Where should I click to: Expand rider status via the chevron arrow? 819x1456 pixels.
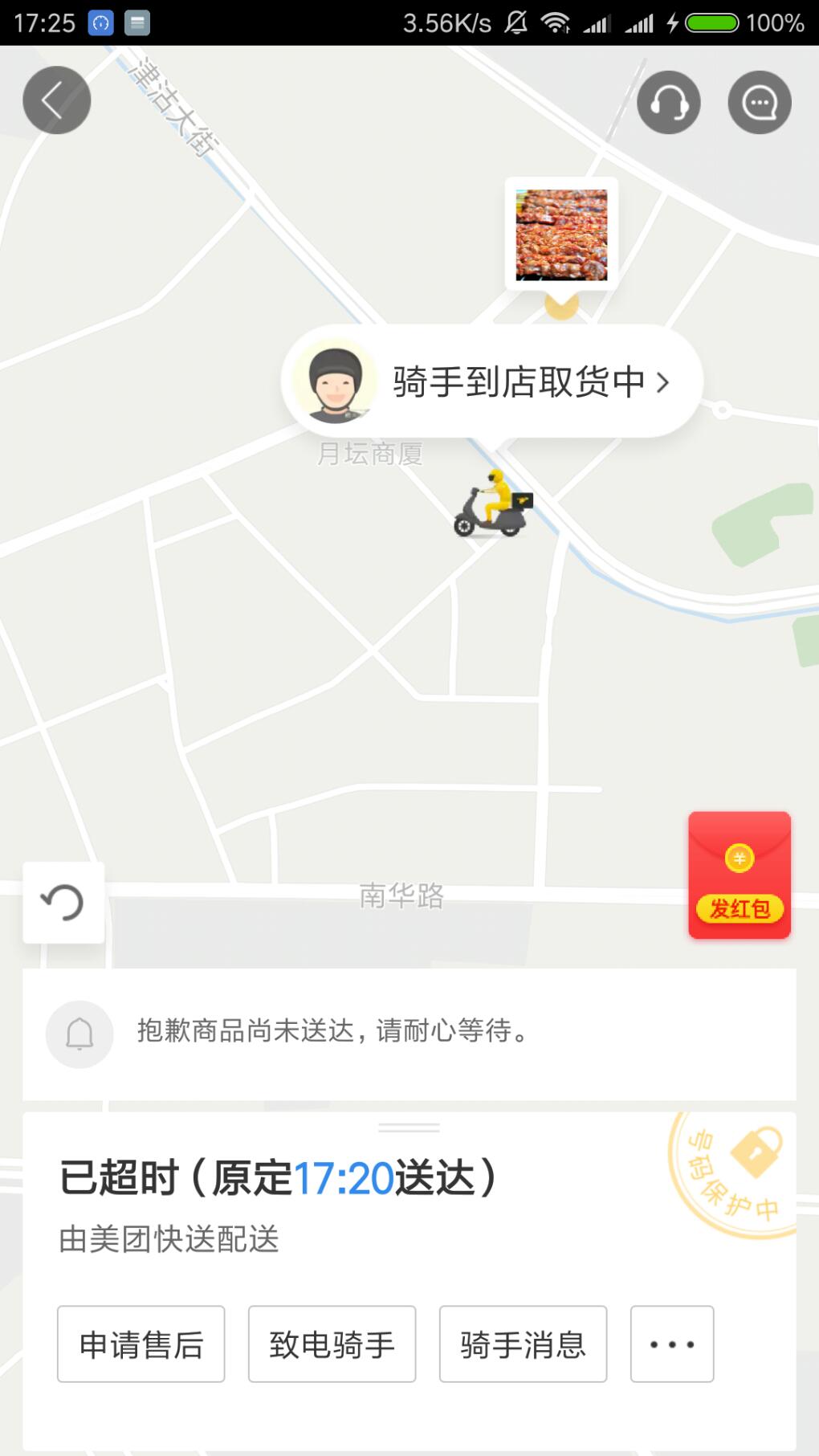click(662, 384)
